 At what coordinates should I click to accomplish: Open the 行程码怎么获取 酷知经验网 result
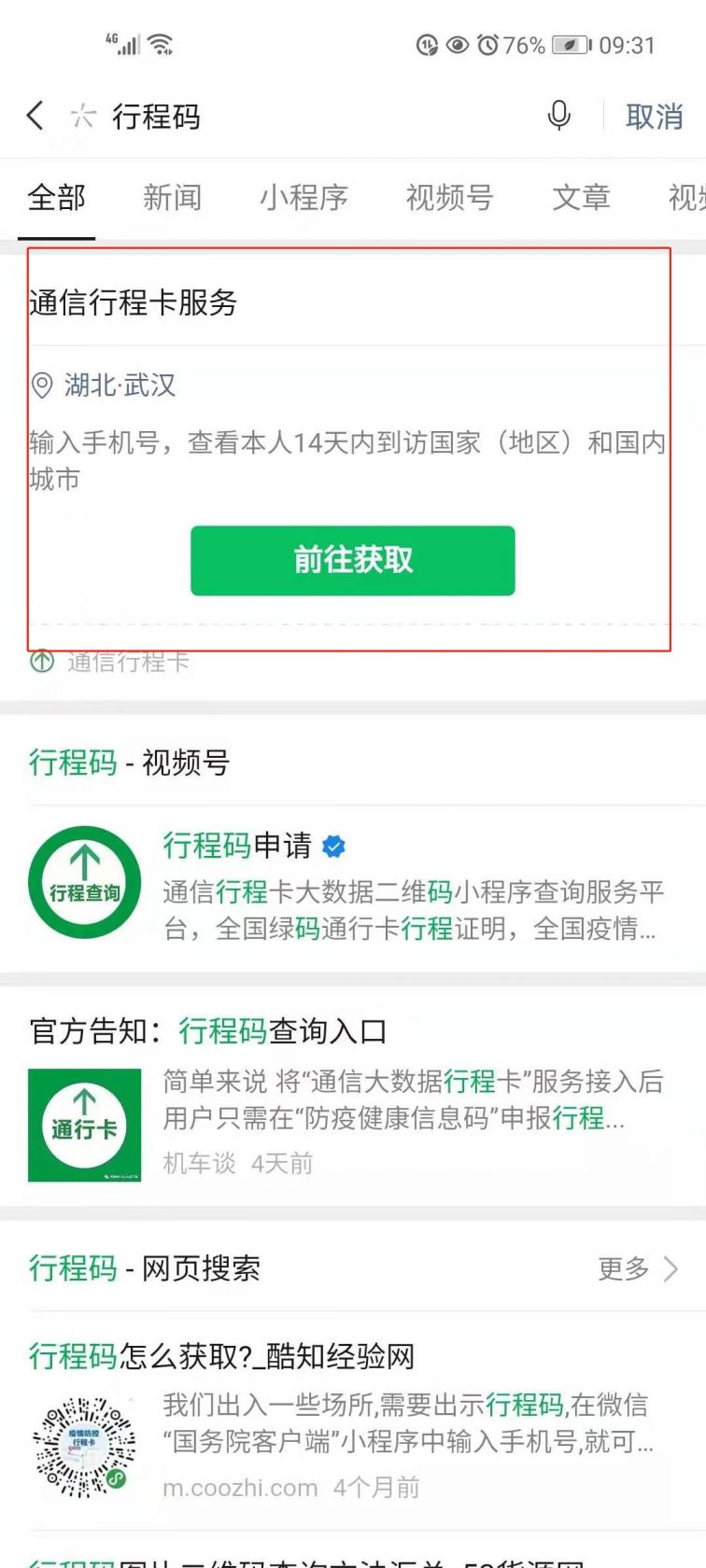point(221,1356)
